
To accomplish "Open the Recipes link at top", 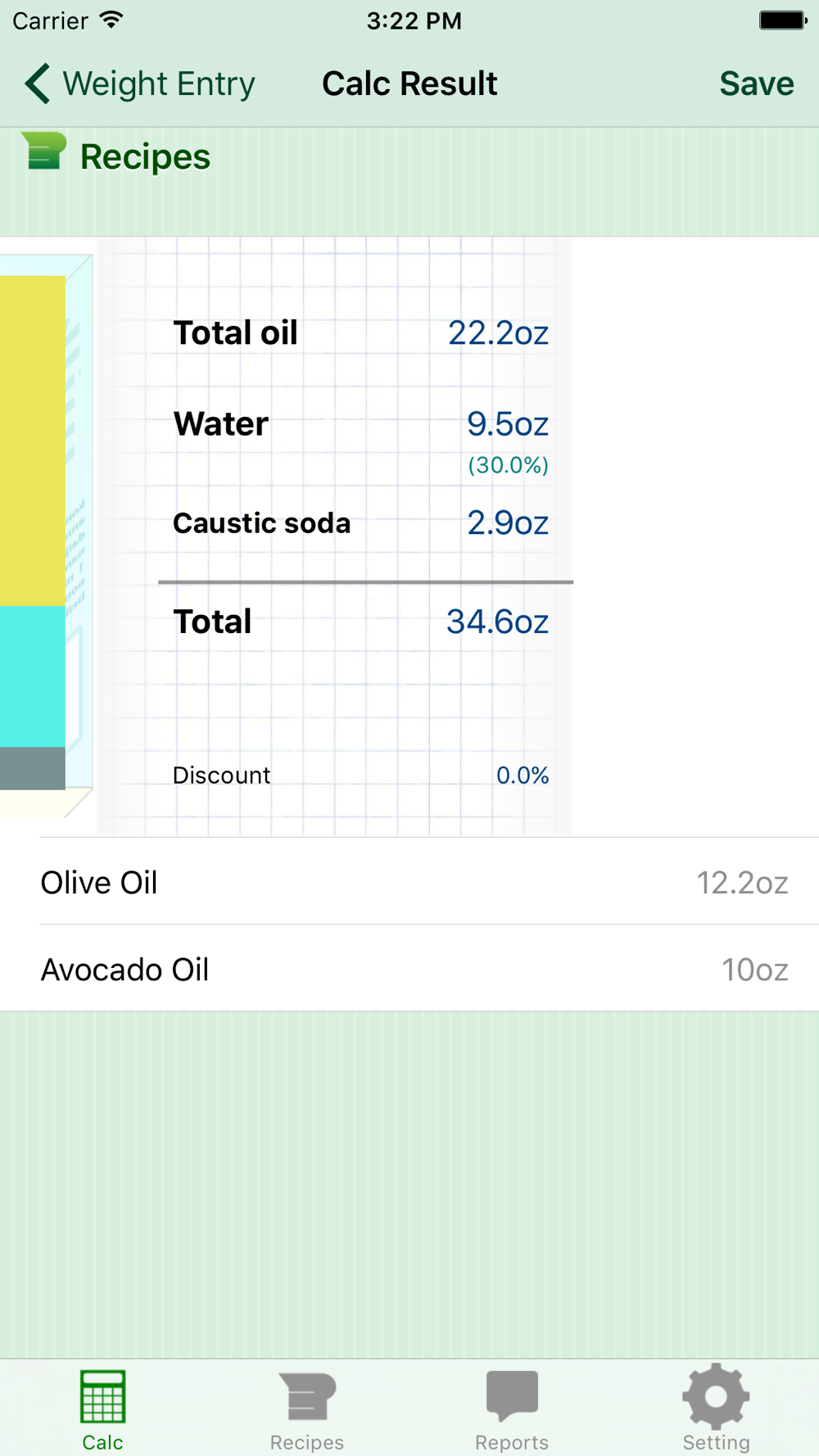I will pos(116,155).
